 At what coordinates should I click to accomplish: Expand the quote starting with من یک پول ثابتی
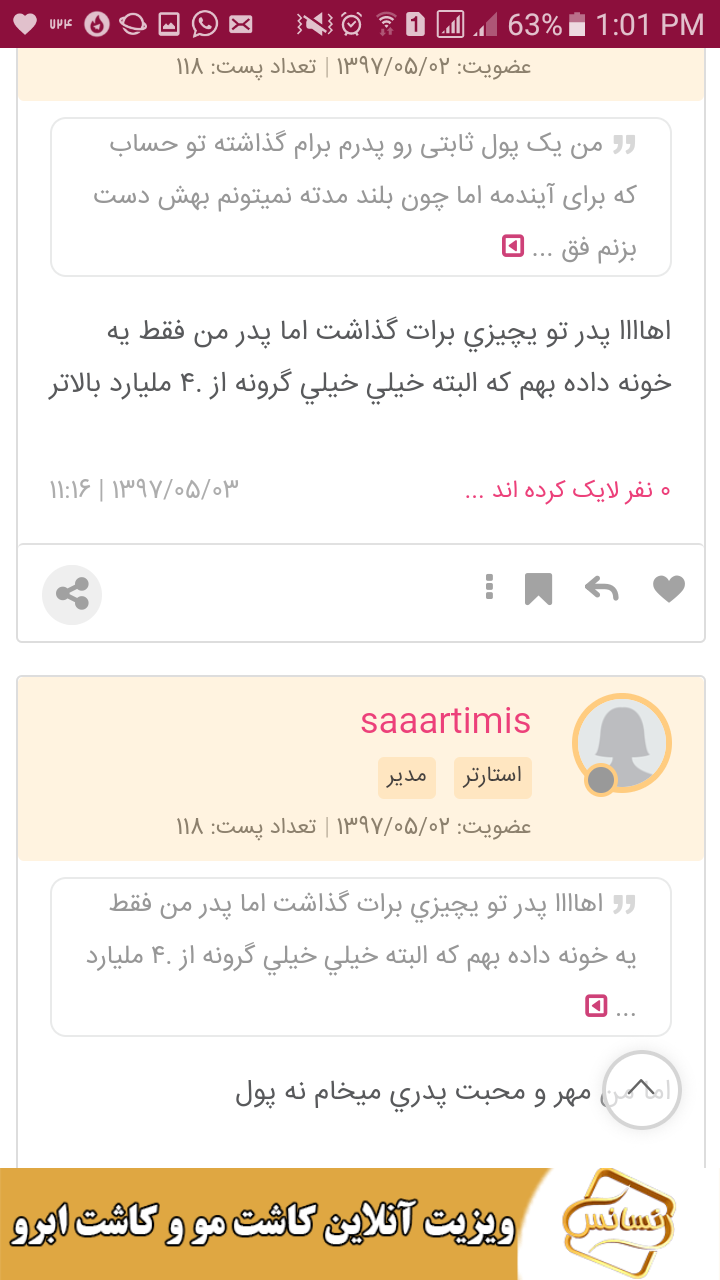(x=513, y=246)
